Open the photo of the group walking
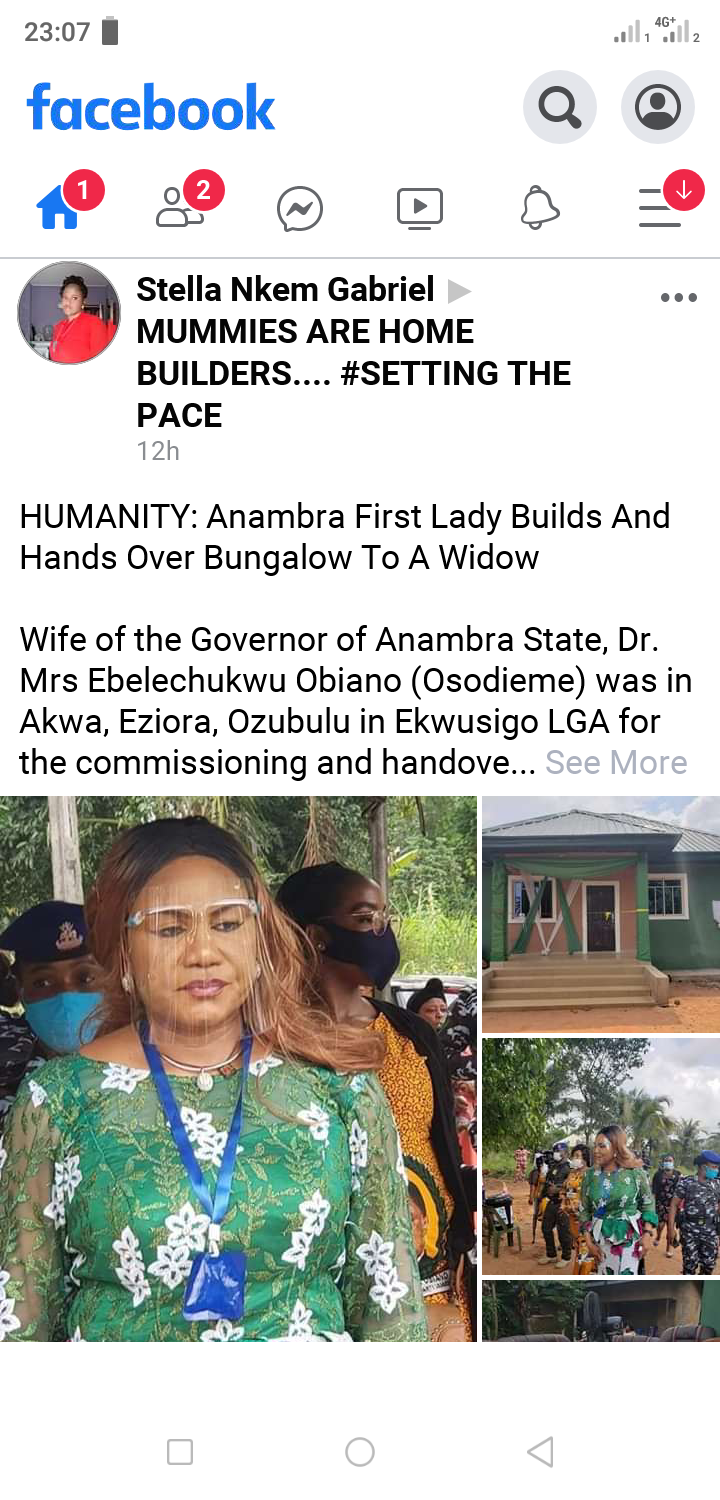The width and height of the screenshot is (720, 1500). [600, 1156]
